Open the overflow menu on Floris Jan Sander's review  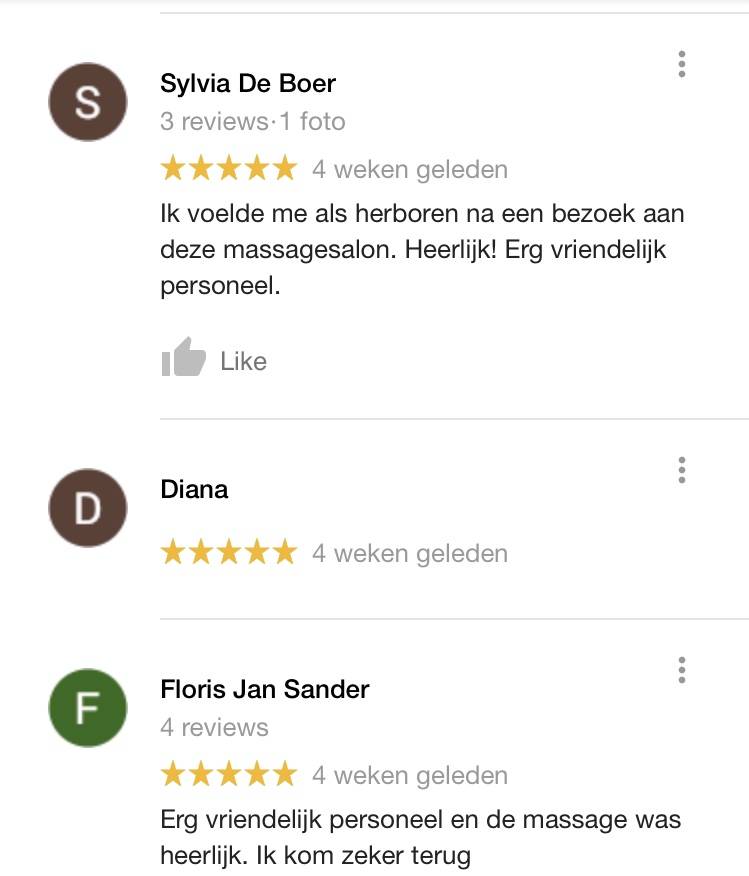(x=681, y=669)
